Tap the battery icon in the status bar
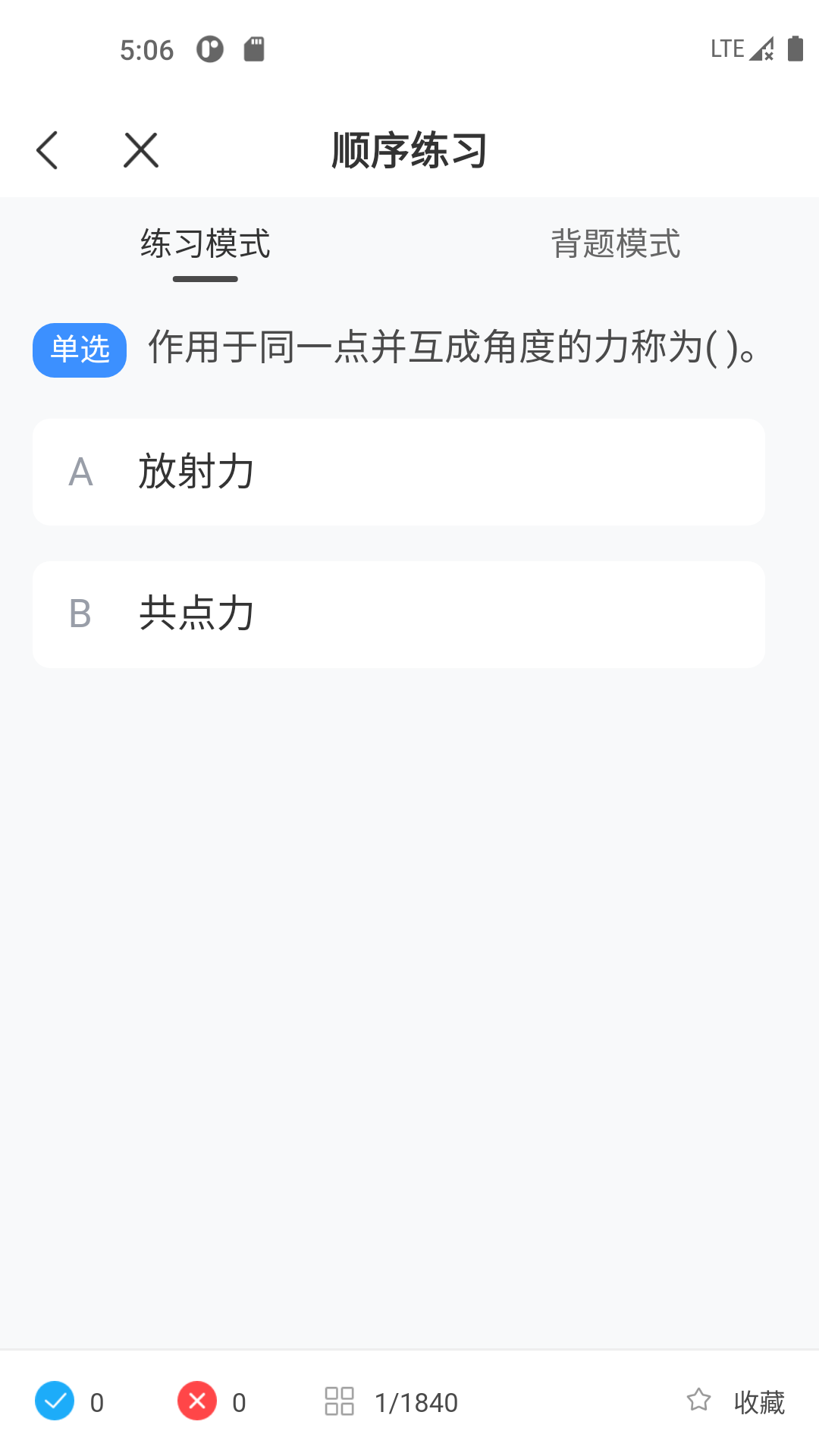 coord(795,48)
